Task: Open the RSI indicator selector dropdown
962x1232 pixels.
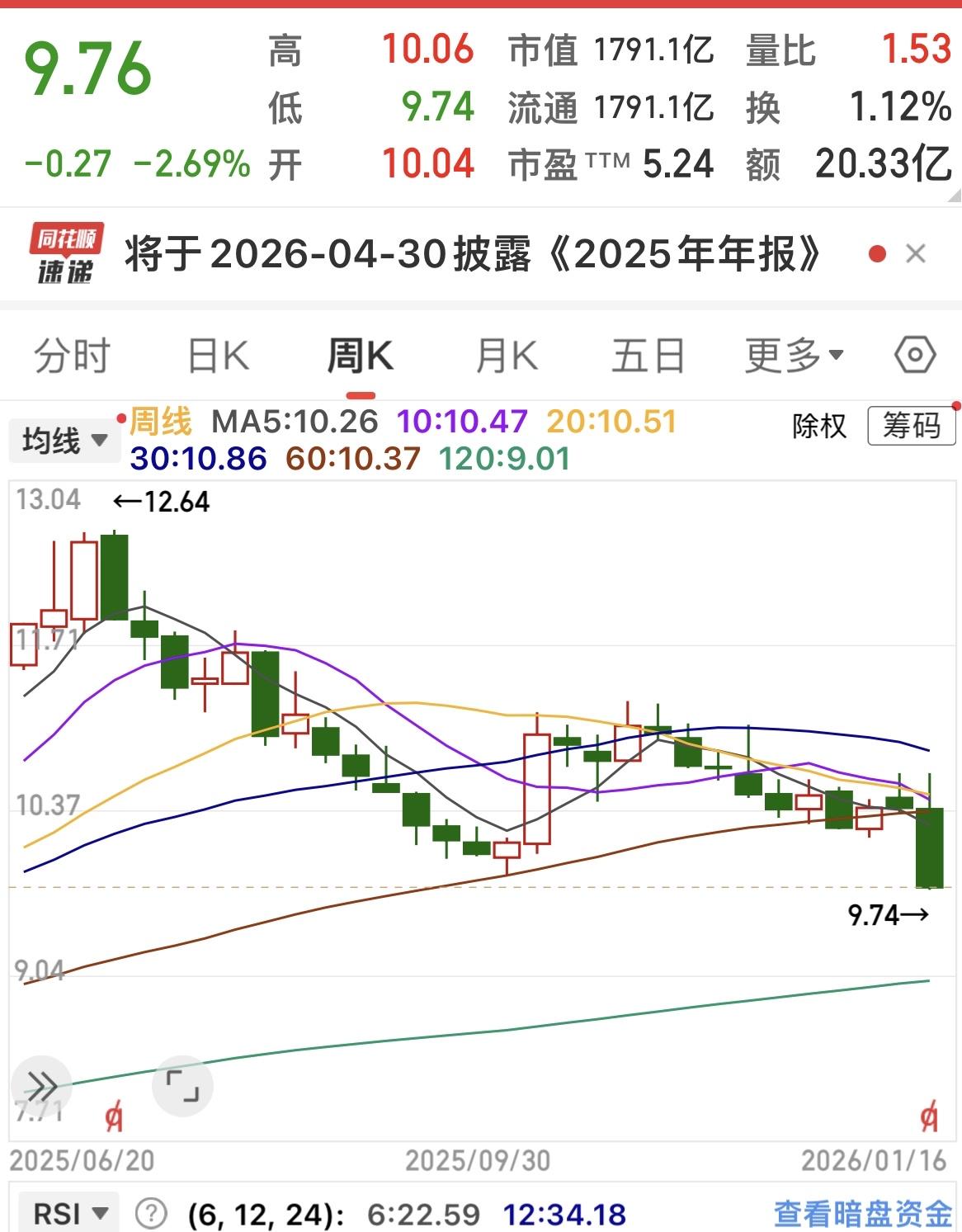Action: (x=68, y=1211)
